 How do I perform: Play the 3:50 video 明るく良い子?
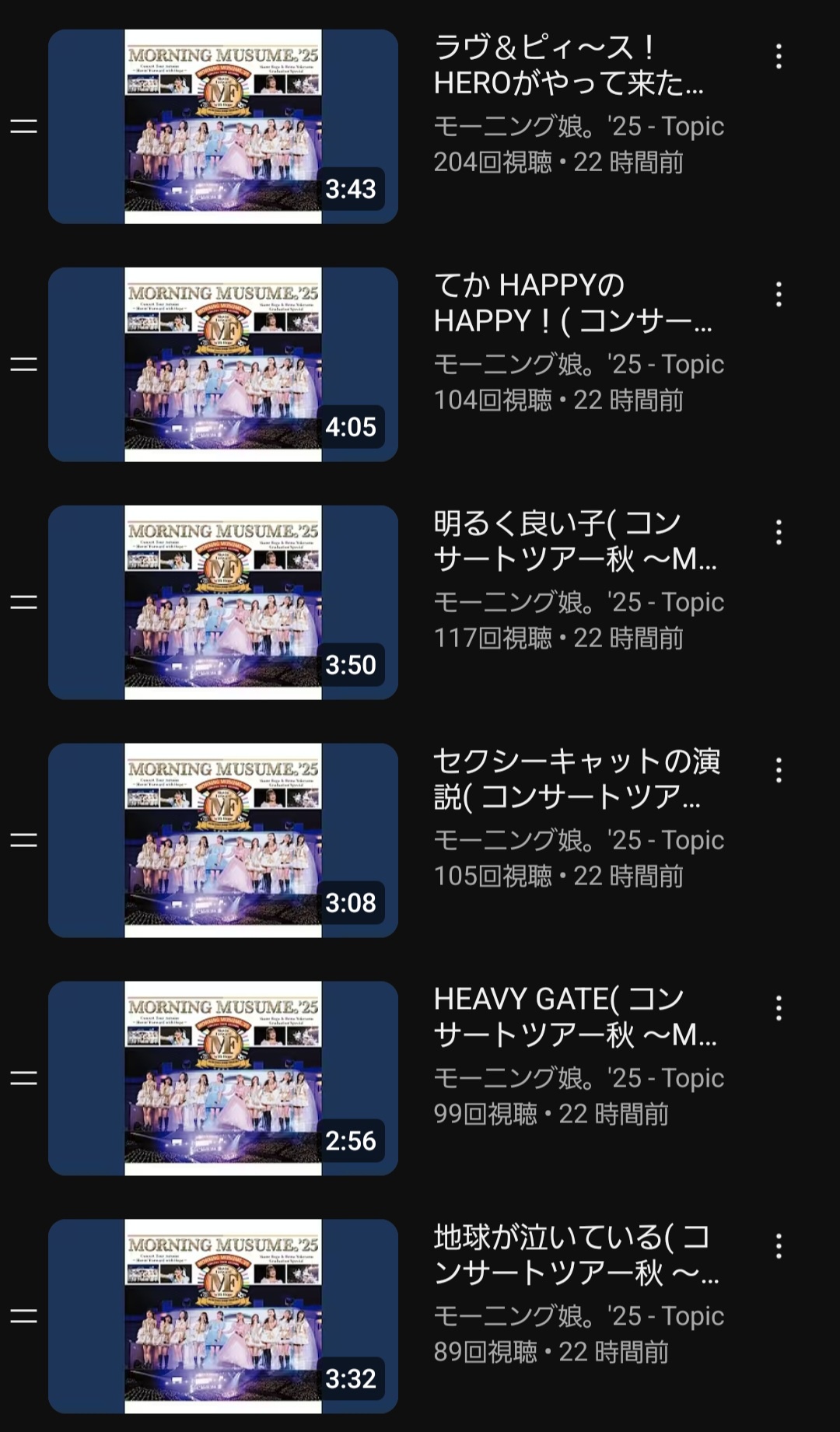(223, 603)
